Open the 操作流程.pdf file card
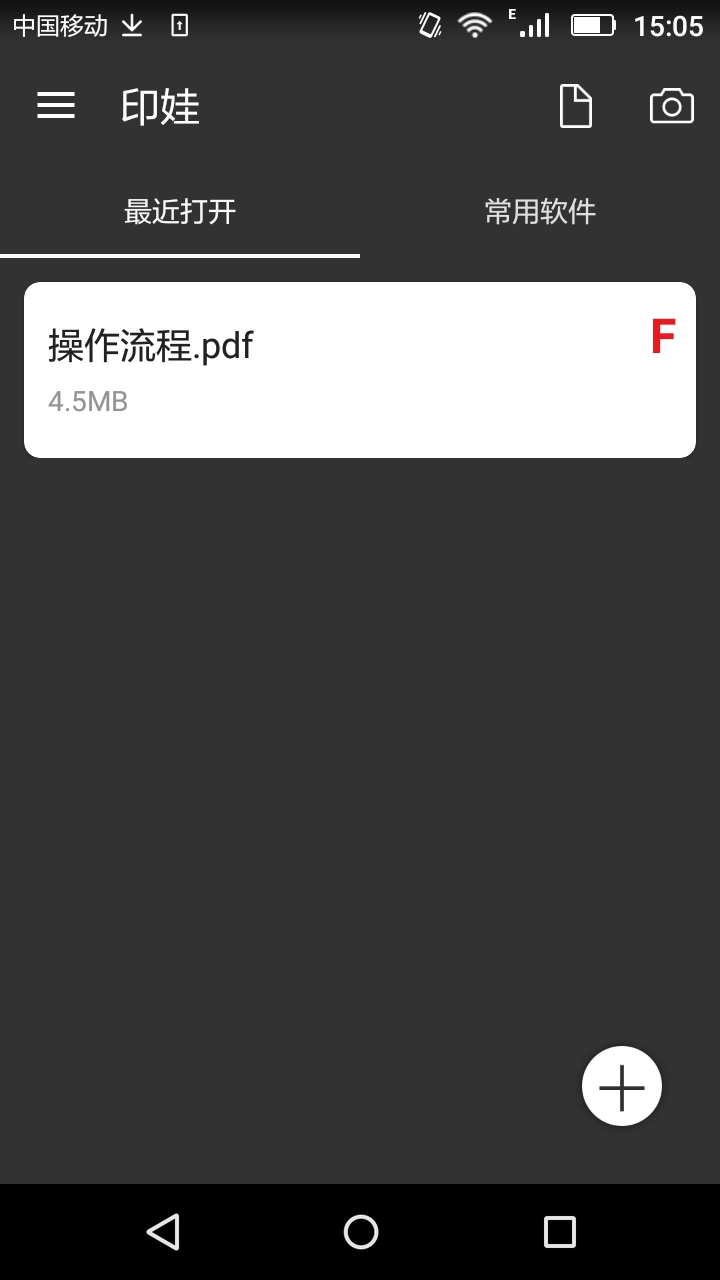This screenshot has width=720, height=1280. (360, 370)
